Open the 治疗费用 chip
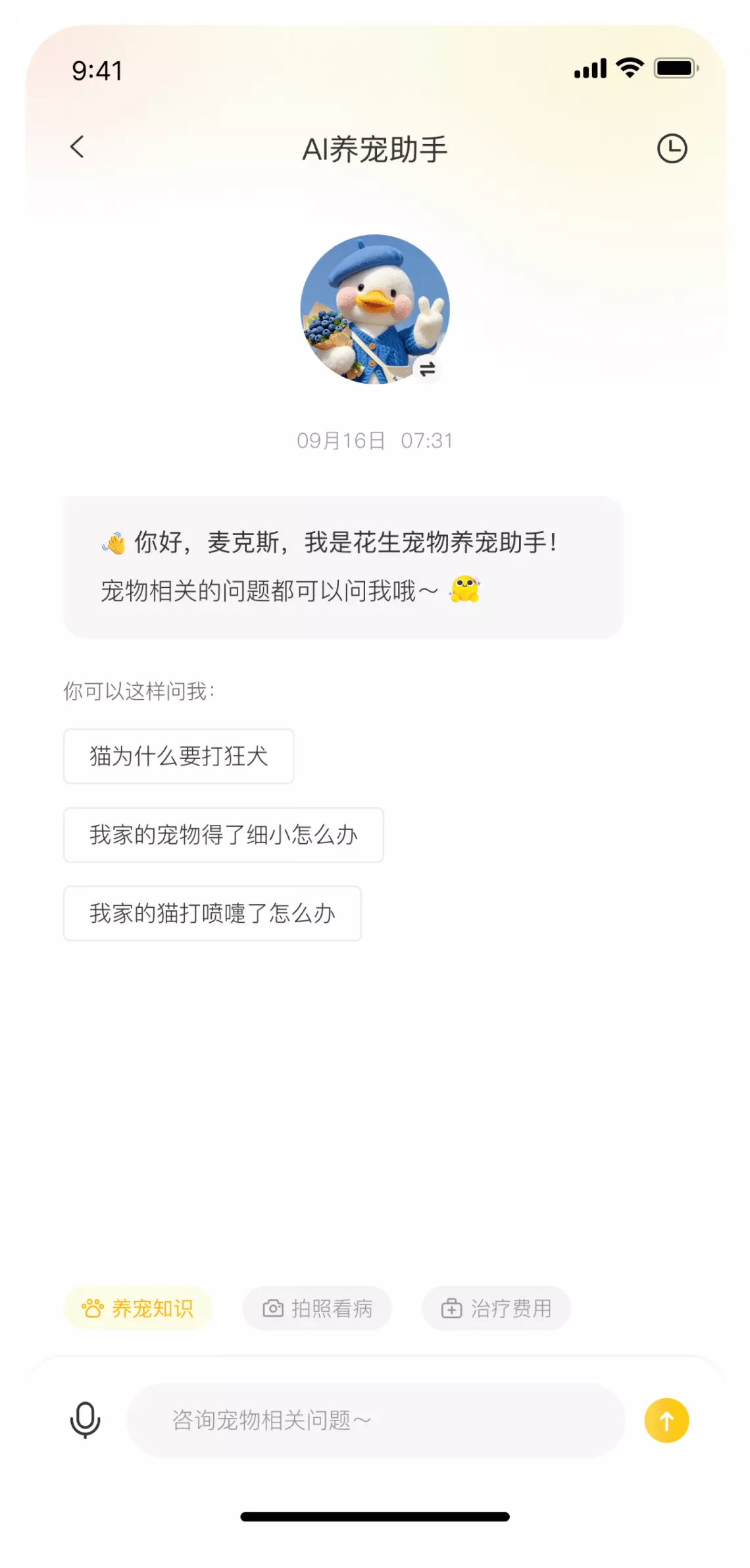 [496, 1308]
